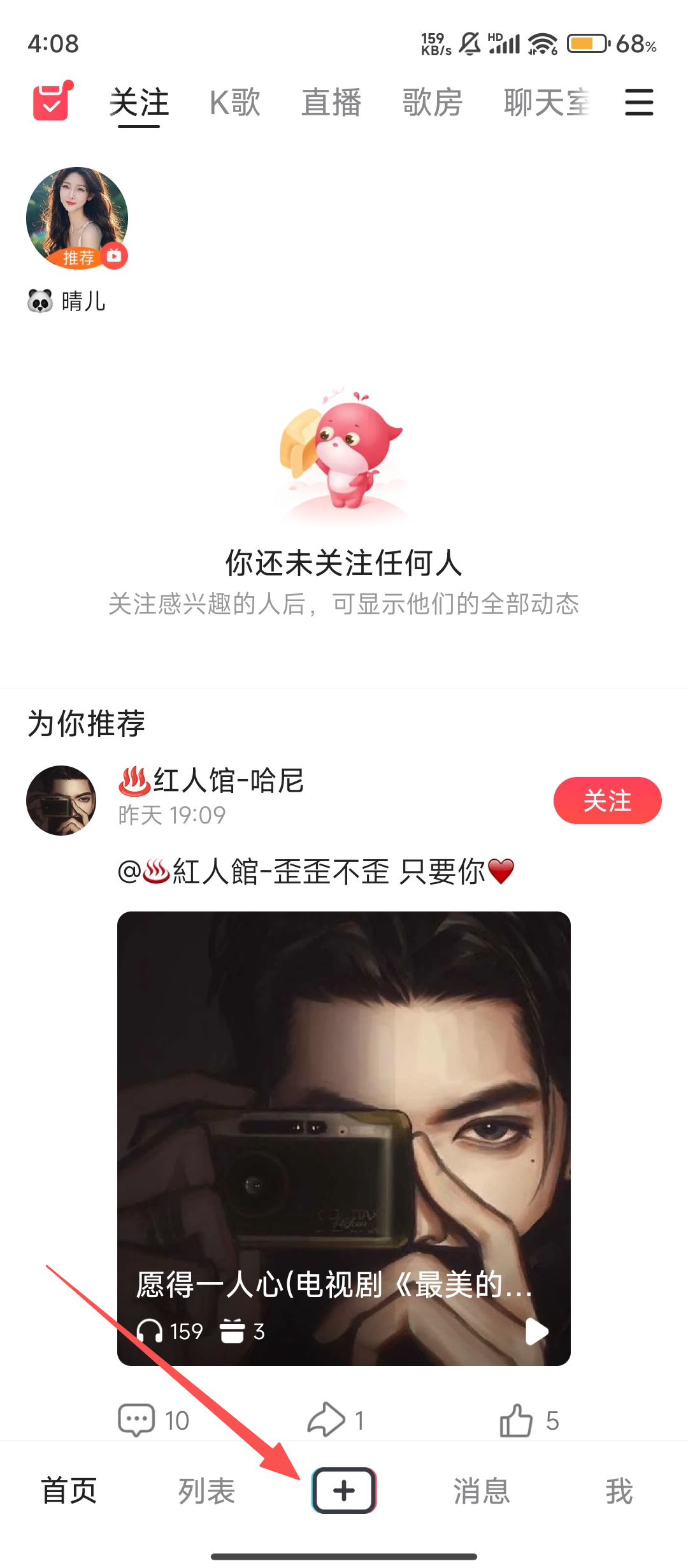Go to the 首页 tab

[69, 1491]
